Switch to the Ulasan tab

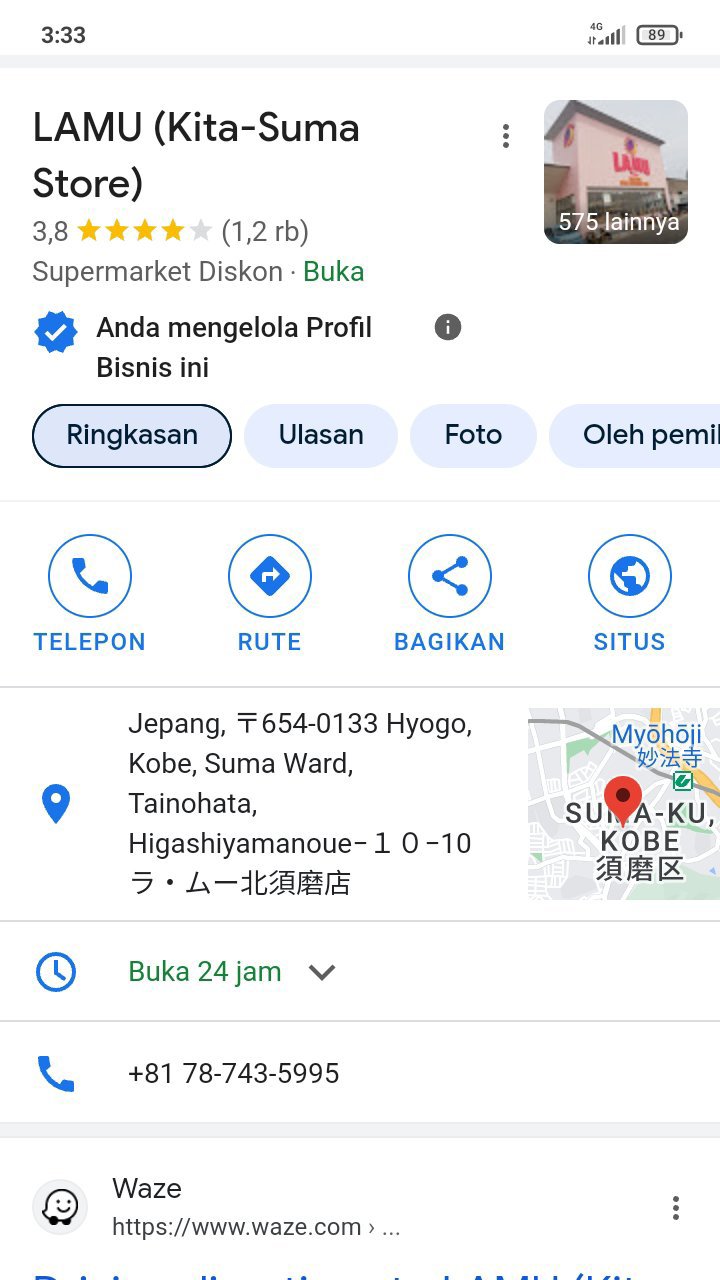click(321, 436)
